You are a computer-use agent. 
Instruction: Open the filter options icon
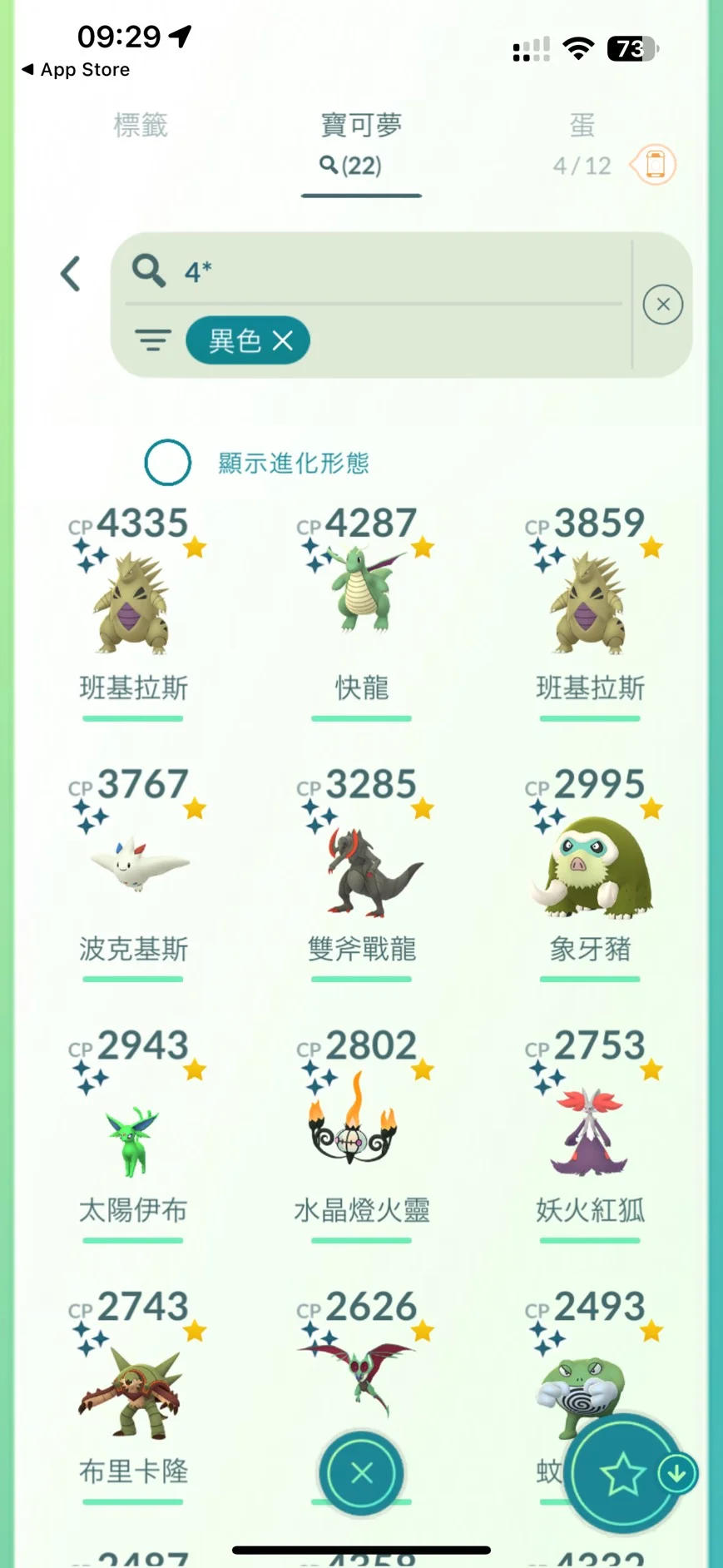[153, 340]
